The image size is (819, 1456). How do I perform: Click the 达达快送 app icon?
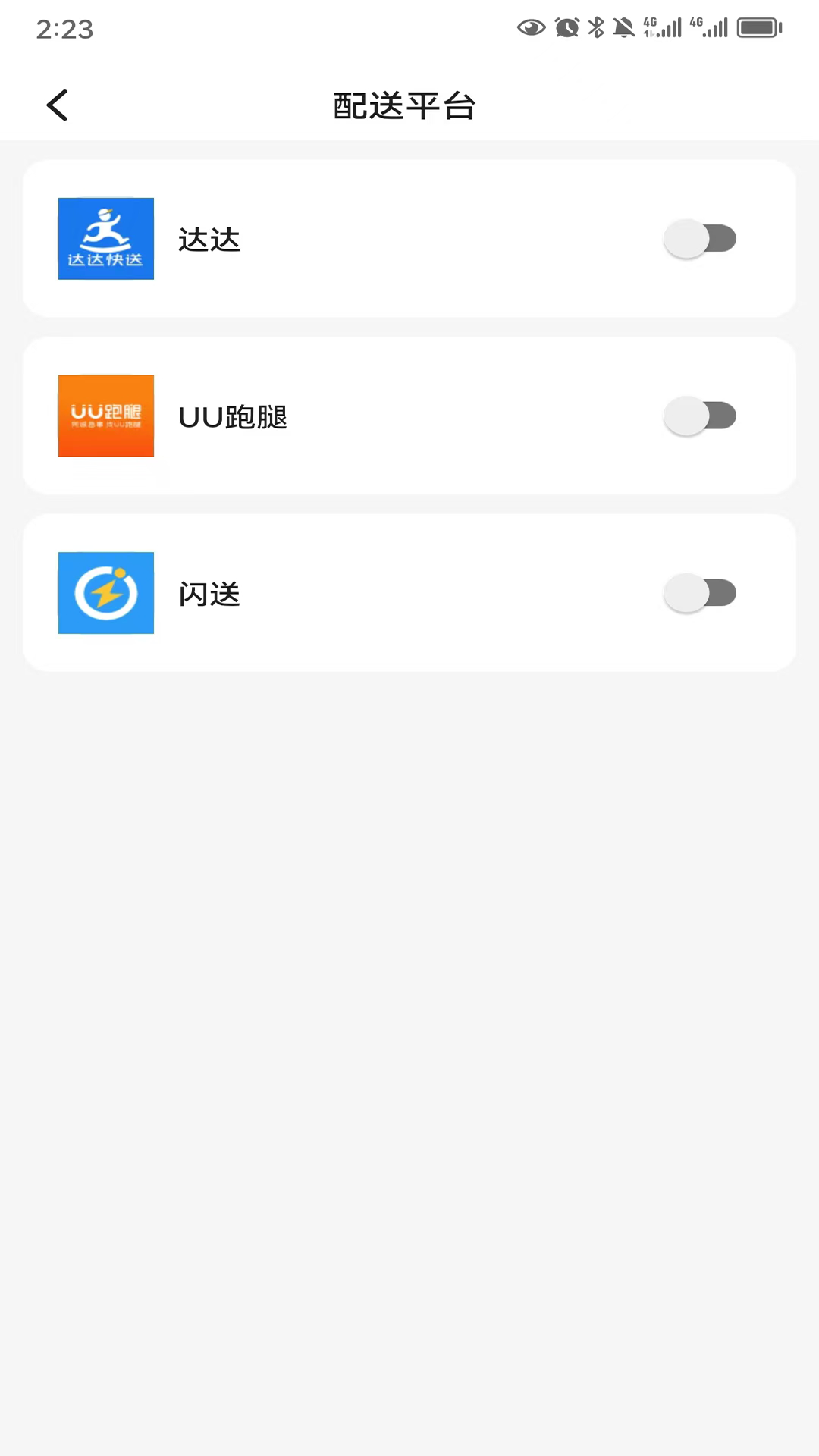coord(105,238)
